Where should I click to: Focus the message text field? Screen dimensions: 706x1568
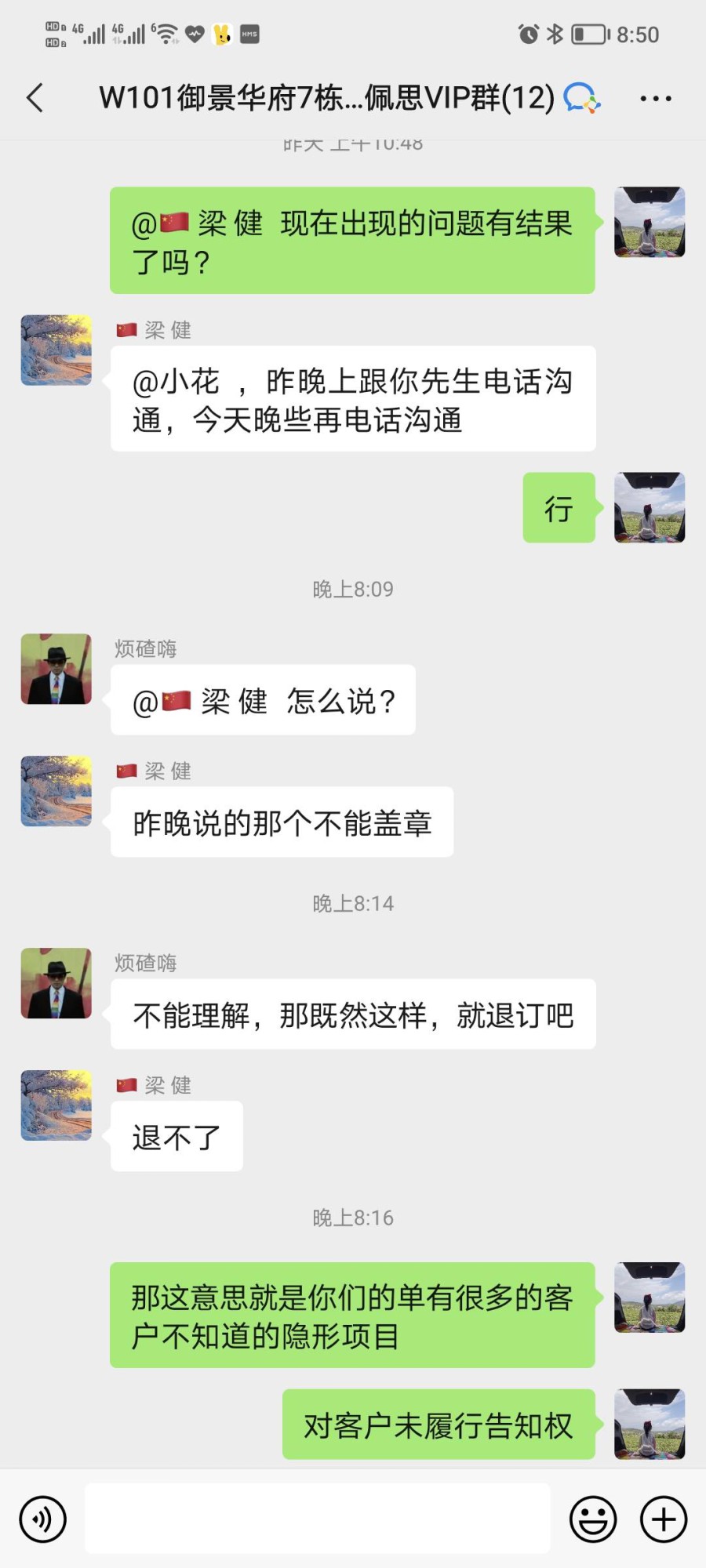point(317,1519)
